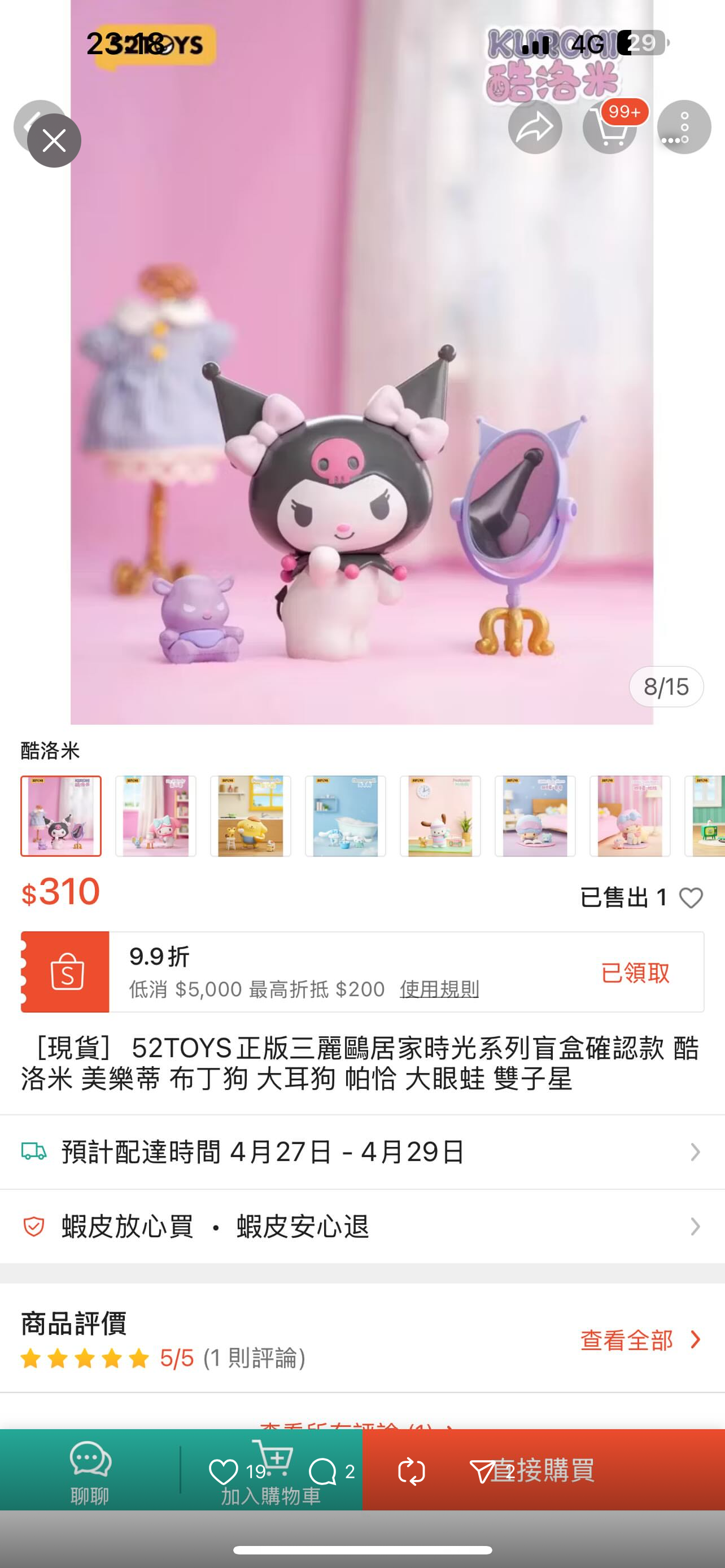Open estimated delivery time details
This screenshot has height=1568, width=725.
coord(362,1152)
